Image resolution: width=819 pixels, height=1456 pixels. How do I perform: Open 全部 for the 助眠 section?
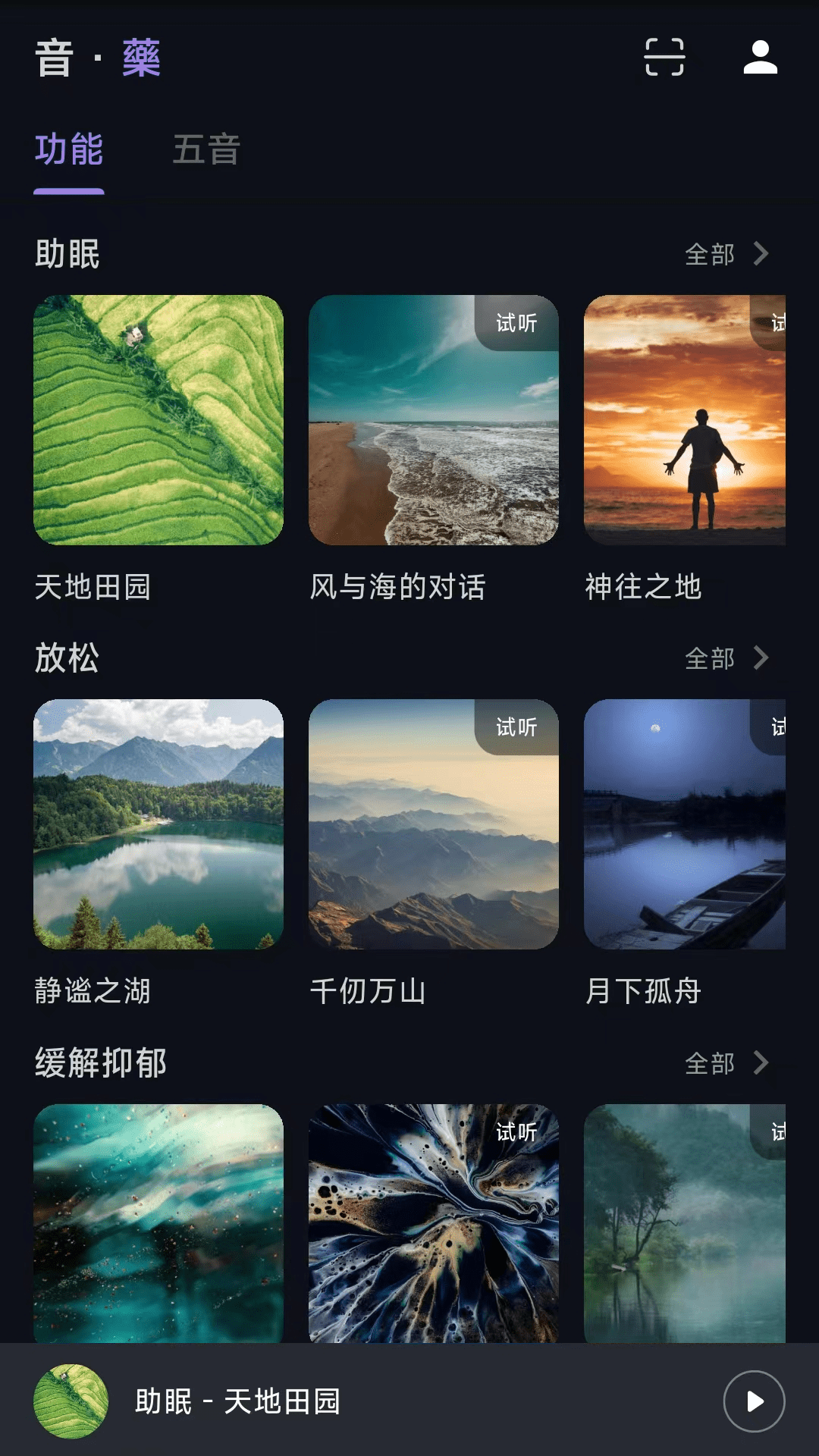[709, 254]
